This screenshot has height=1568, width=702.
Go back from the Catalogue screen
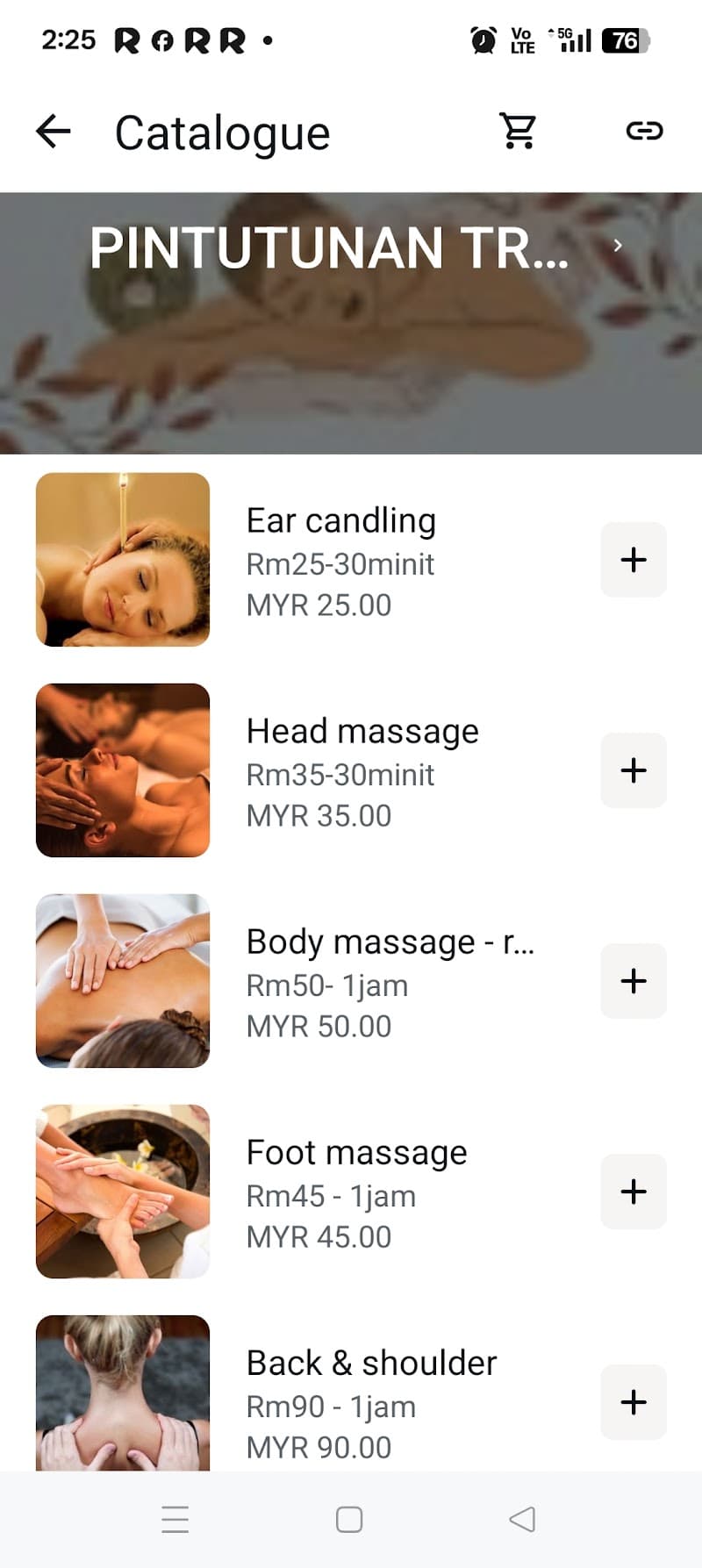pos(53,132)
